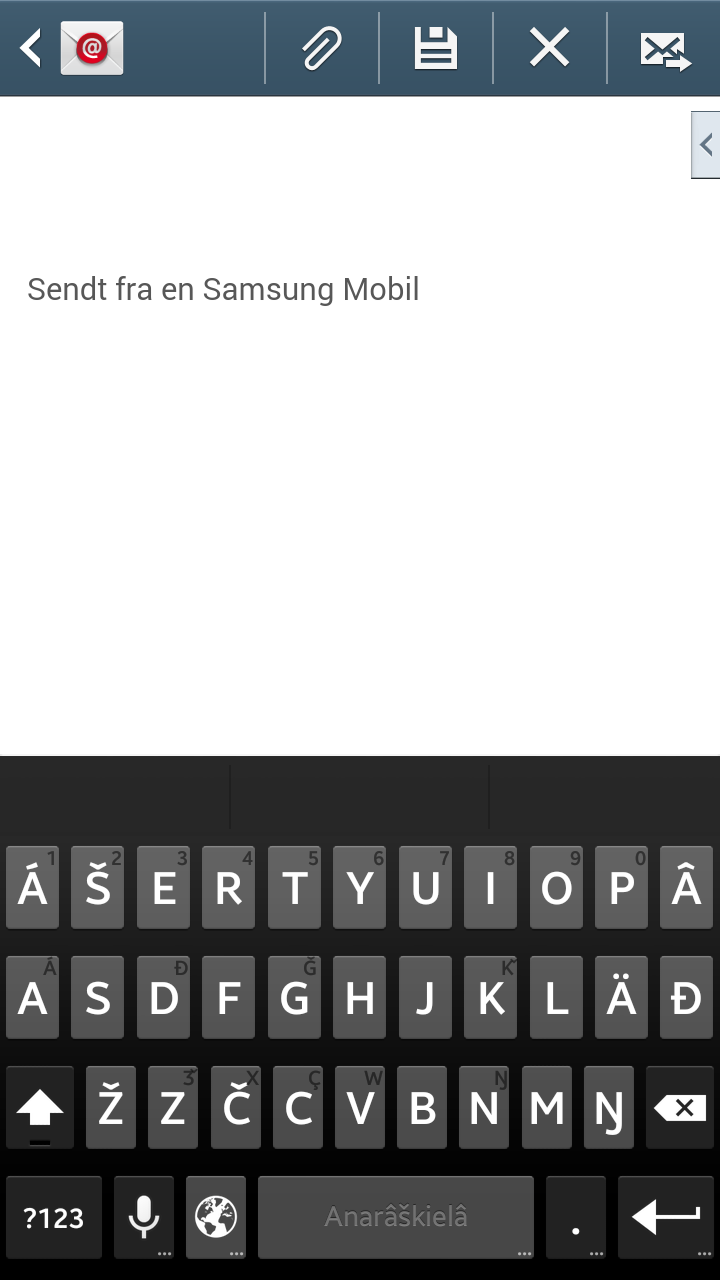Attach a file with the paperclip icon

(x=322, y=48)
